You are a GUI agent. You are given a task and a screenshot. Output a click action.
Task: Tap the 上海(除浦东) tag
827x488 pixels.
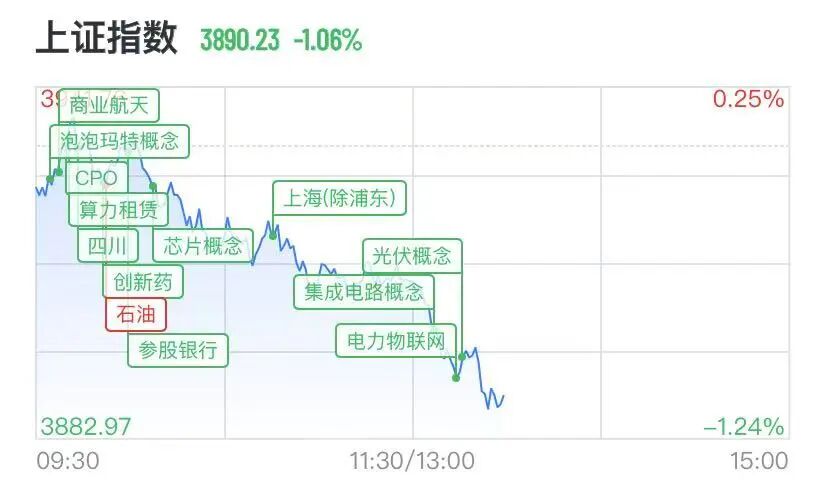(339, 198)
